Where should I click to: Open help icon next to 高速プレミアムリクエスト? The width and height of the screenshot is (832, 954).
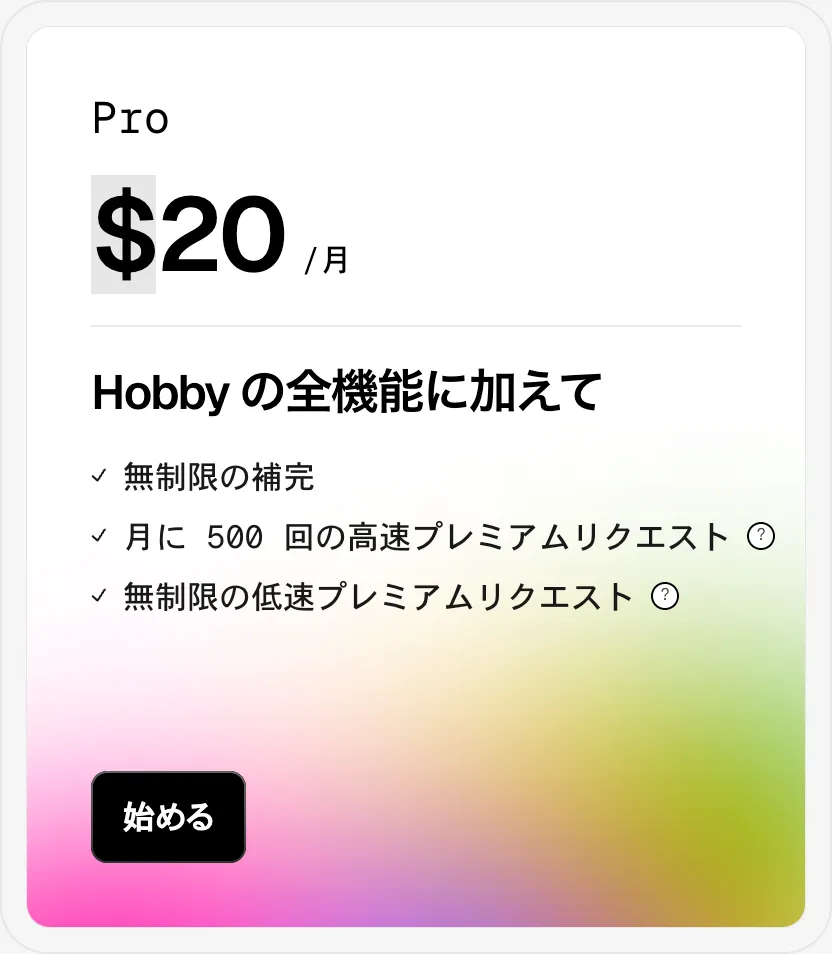[761, 537]
